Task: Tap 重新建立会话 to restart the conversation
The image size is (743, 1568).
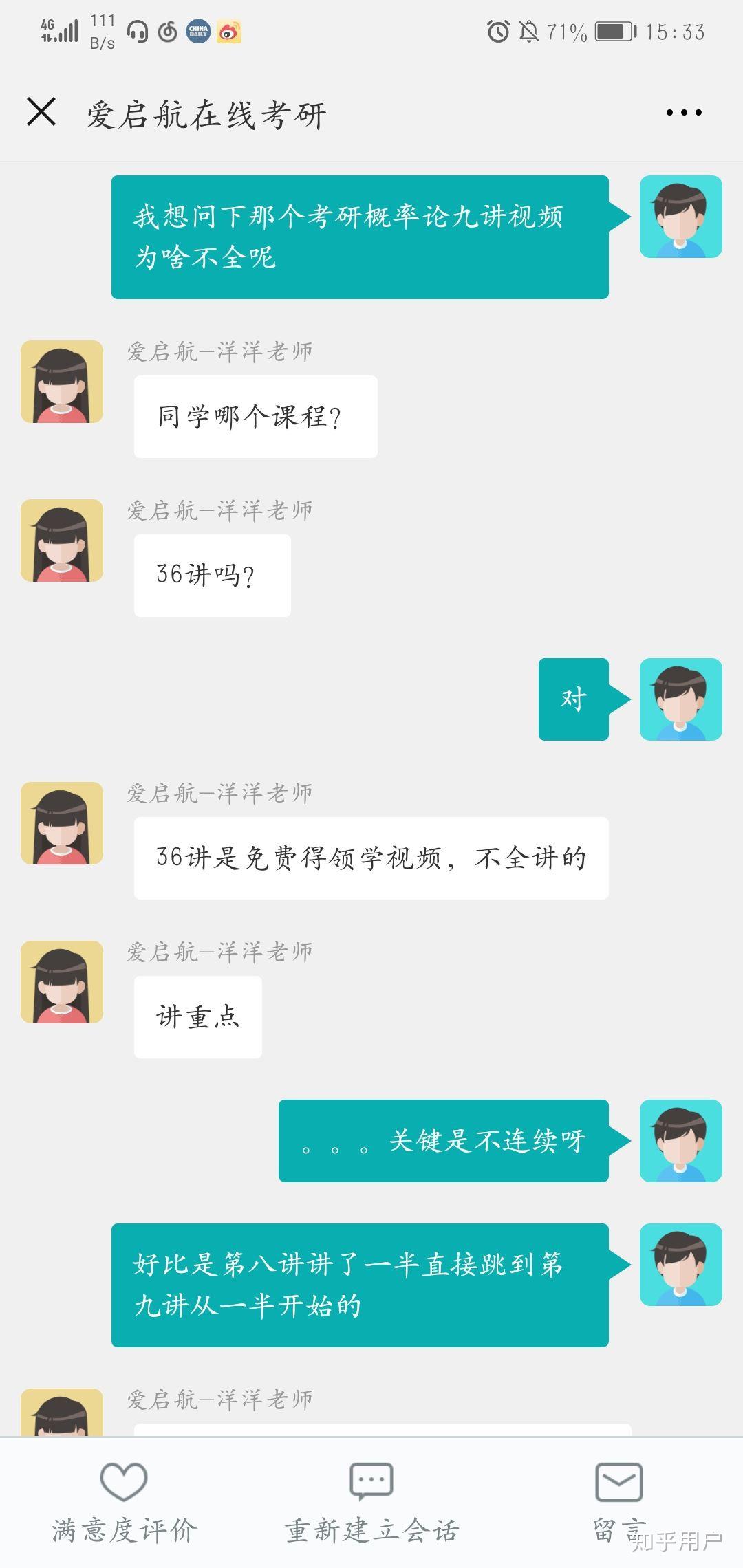Action: [371, 1503]
